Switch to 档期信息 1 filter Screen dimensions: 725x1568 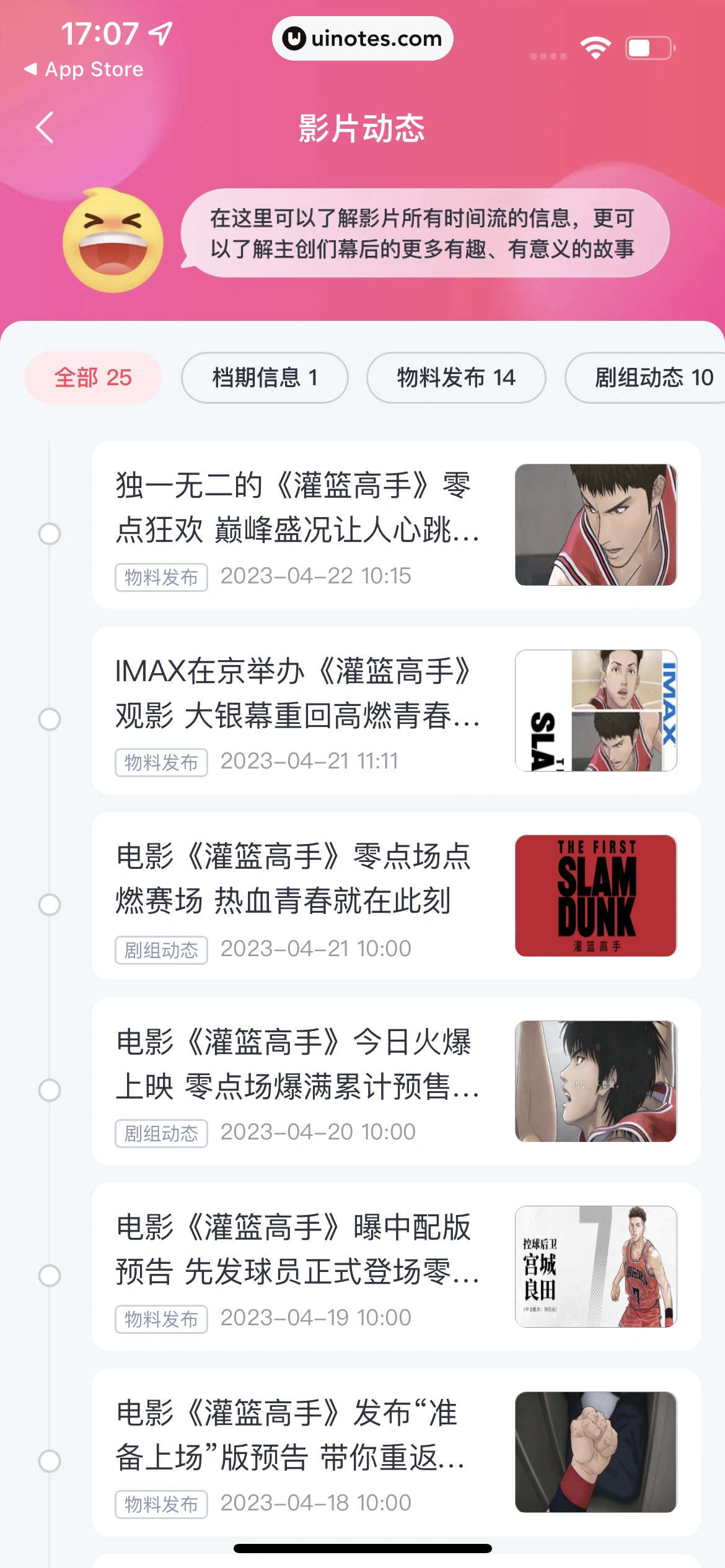tap(265, 378)
